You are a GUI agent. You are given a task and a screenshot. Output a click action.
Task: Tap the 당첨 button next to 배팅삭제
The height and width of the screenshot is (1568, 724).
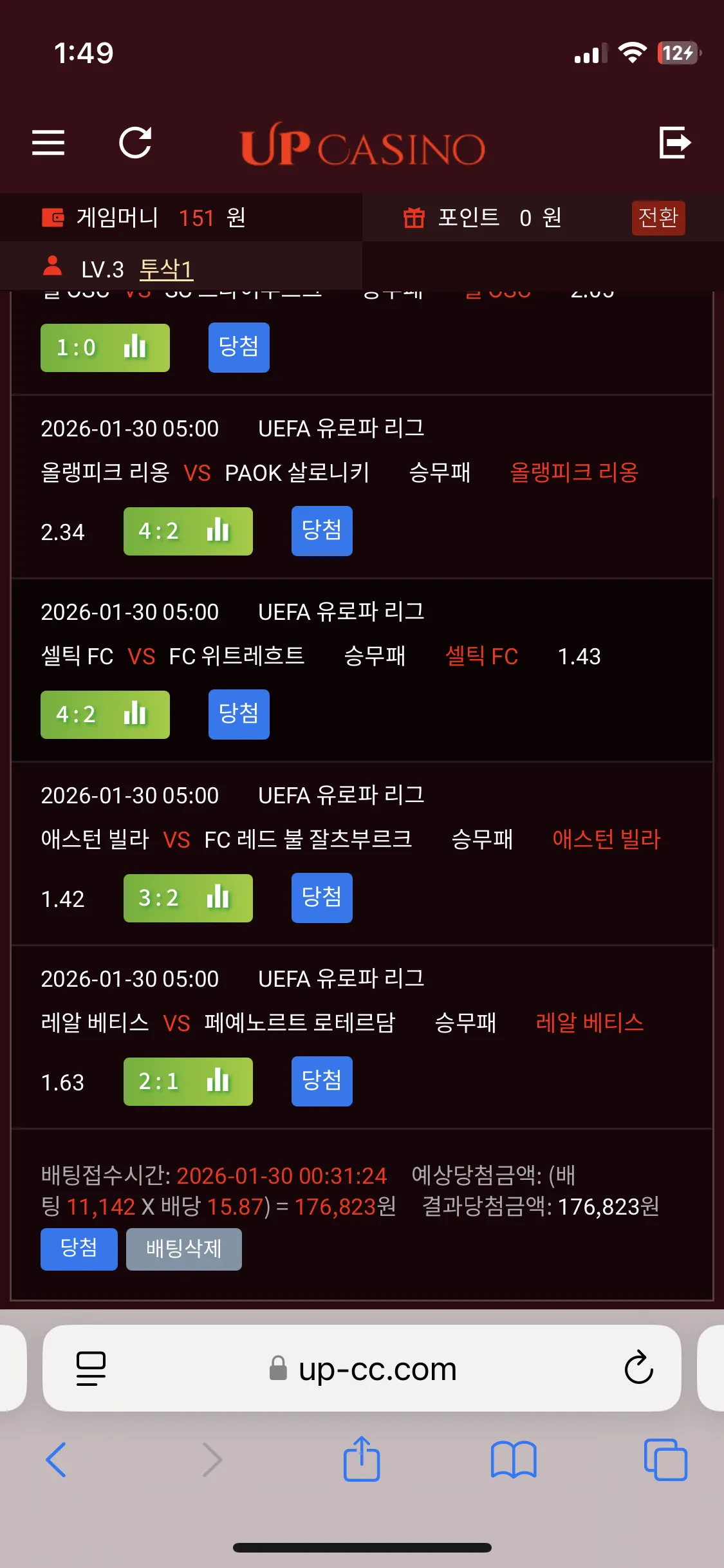click(x=79, y=1249)
